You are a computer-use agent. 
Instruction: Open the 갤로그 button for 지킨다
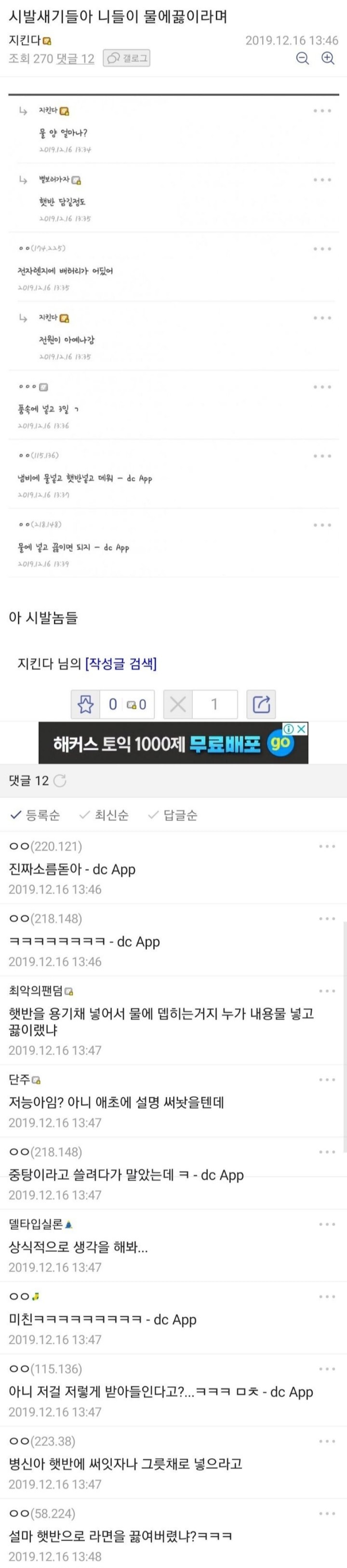point(126,58)
